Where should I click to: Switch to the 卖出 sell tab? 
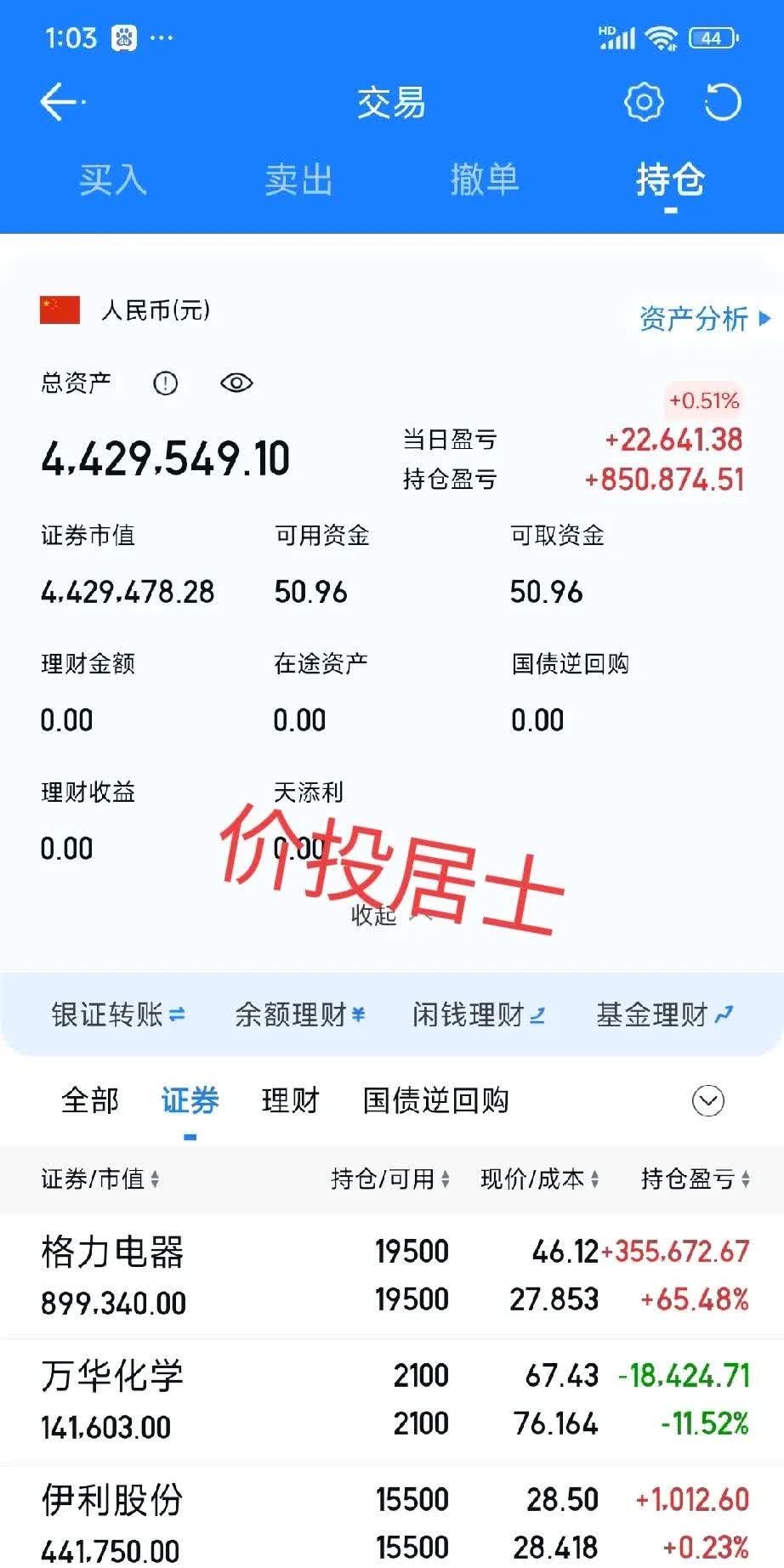(x=298, y=179)
